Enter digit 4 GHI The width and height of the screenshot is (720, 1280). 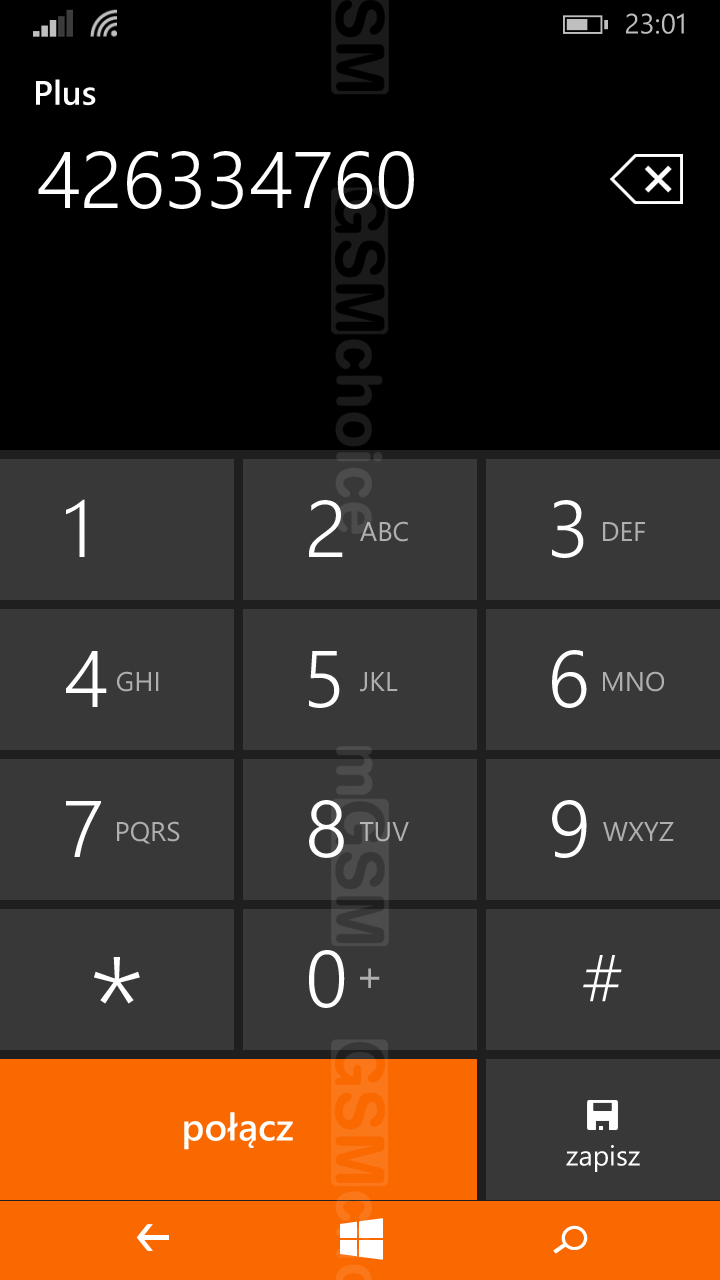tap(117, 680)
